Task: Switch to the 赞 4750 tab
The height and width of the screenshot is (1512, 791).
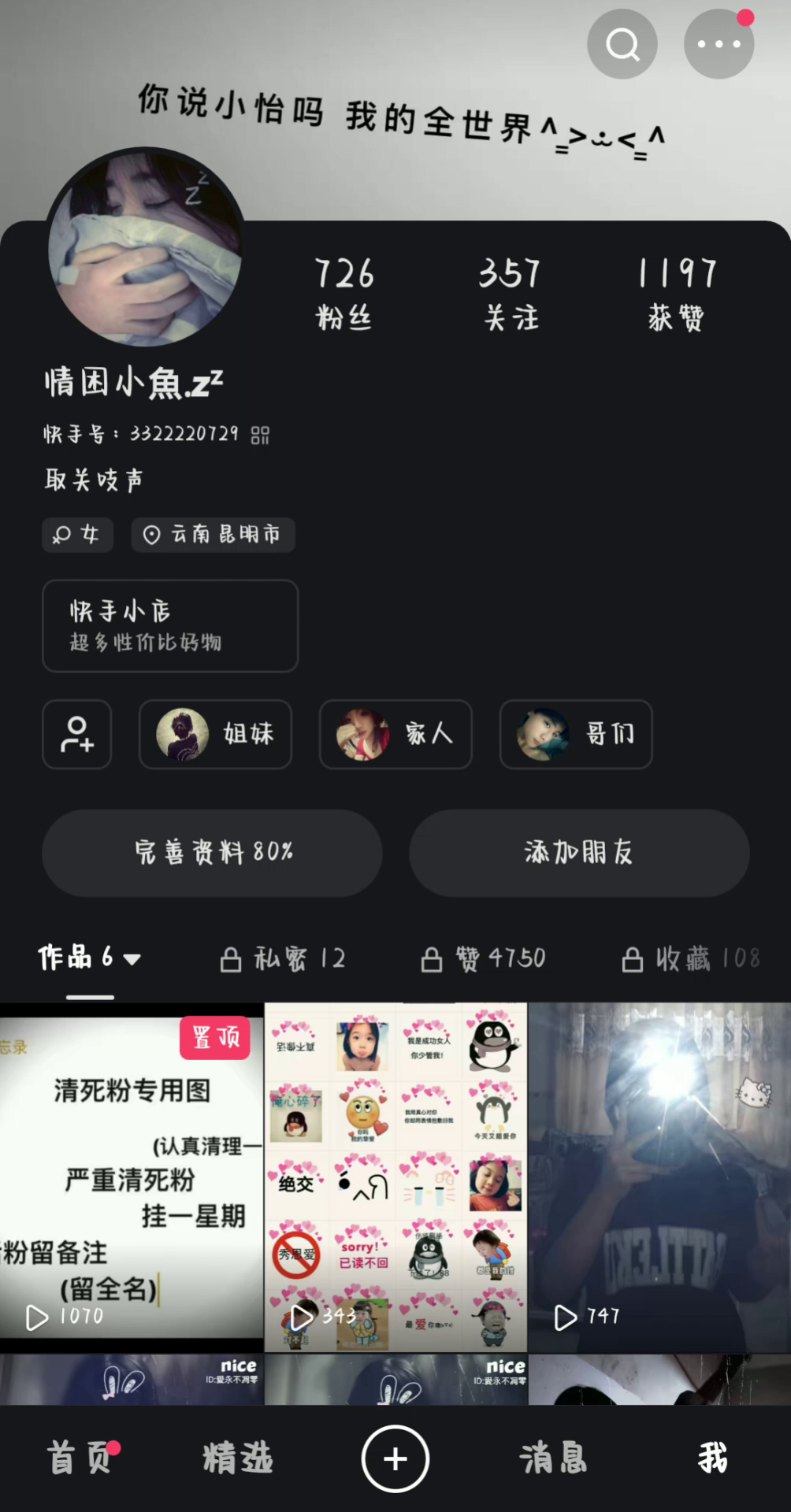Action: pyautogui.click(x=484, y=958)
